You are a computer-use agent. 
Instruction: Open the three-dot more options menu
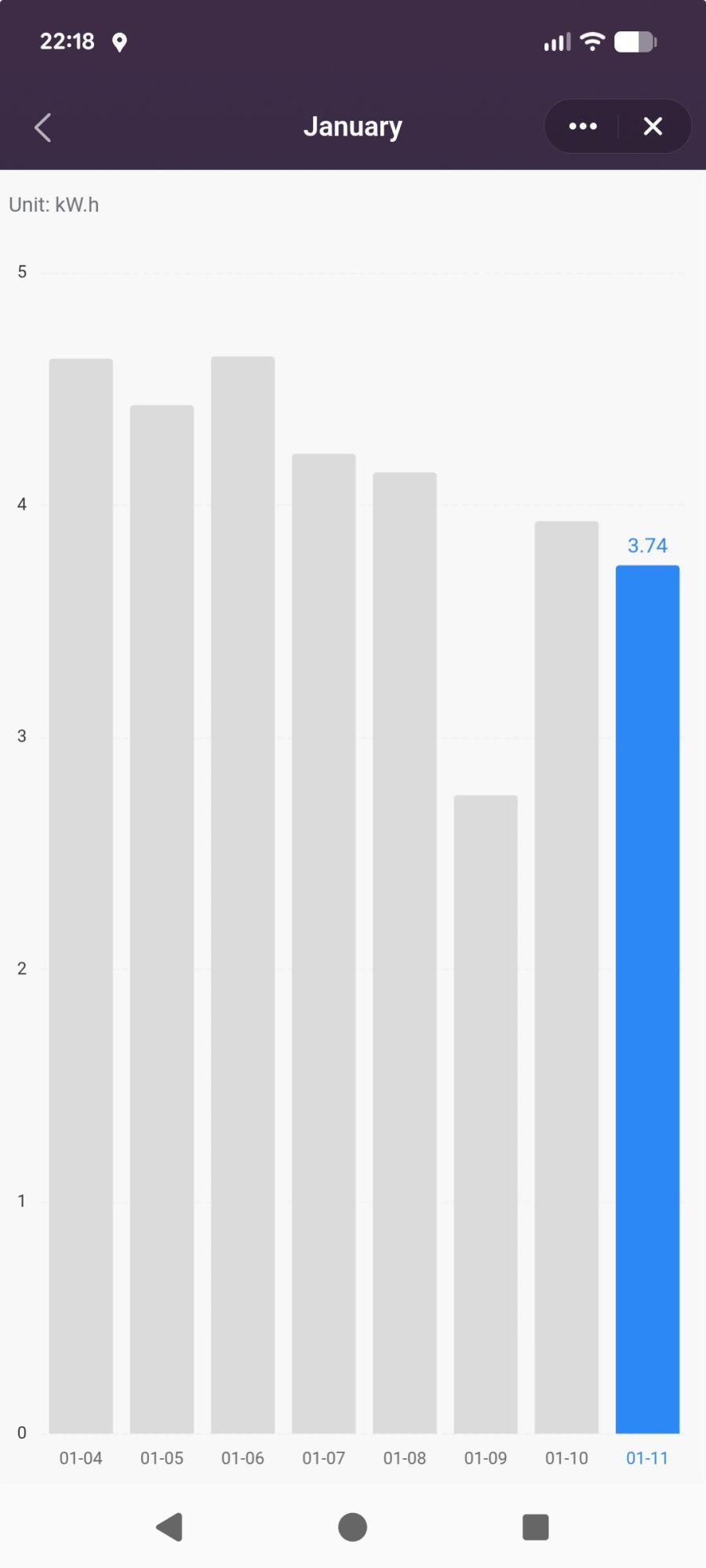583,126
